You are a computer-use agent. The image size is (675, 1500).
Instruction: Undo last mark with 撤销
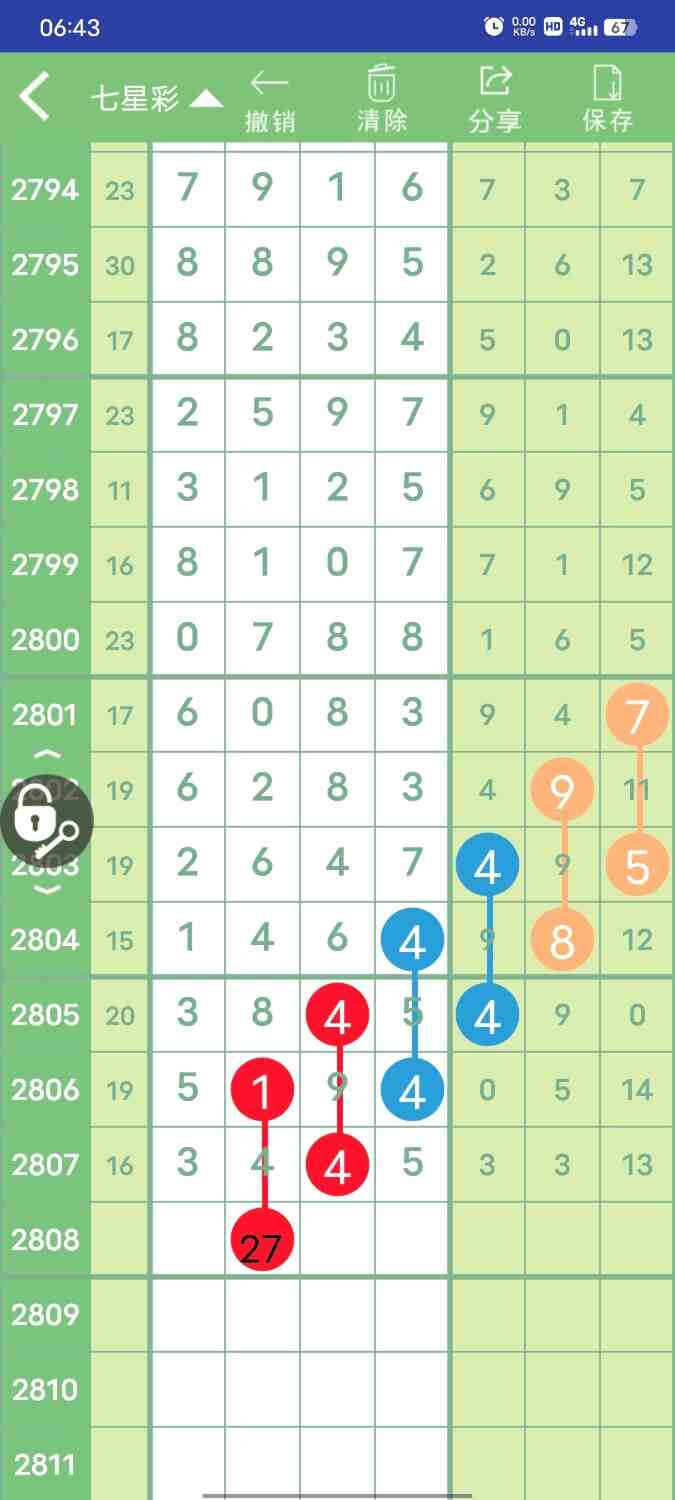[x=270, y=100]
